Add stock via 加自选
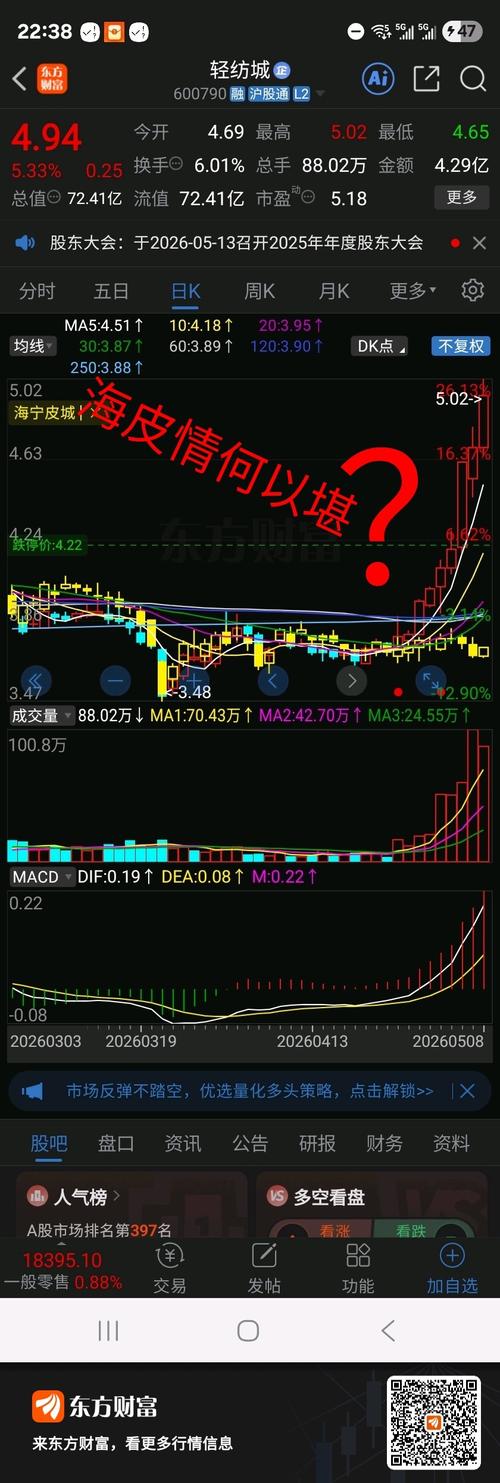500x1483 pixels. (x=452, y=1268)
